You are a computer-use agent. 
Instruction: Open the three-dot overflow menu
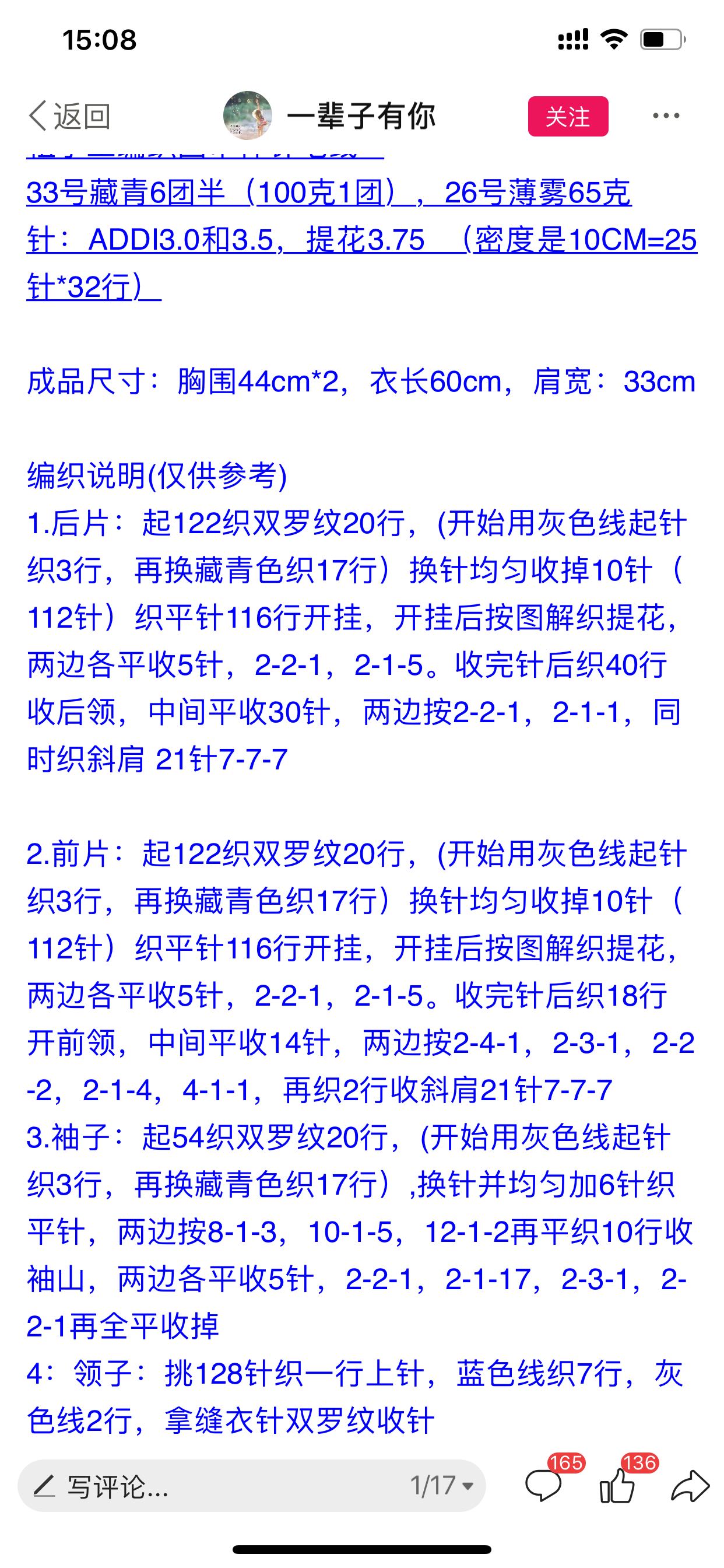pyautogui.click(x=666, y=116)
